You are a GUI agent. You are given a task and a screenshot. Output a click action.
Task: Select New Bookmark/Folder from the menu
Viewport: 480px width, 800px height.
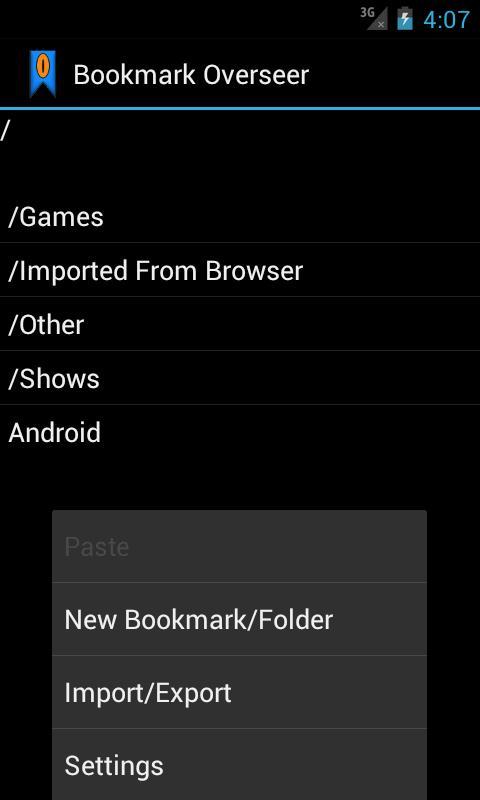click(x=239, y=619)
